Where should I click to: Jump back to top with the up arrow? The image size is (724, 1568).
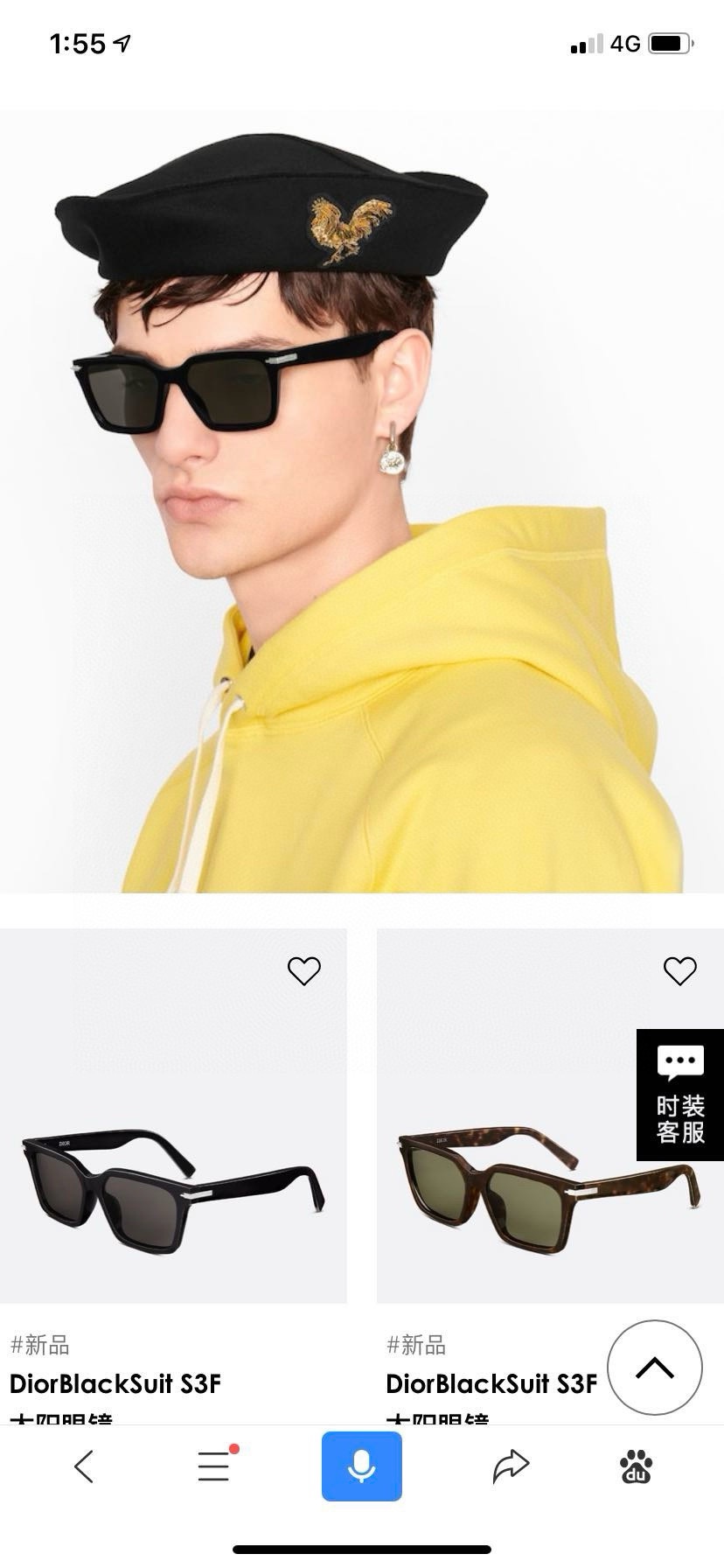pos(655,1368)
